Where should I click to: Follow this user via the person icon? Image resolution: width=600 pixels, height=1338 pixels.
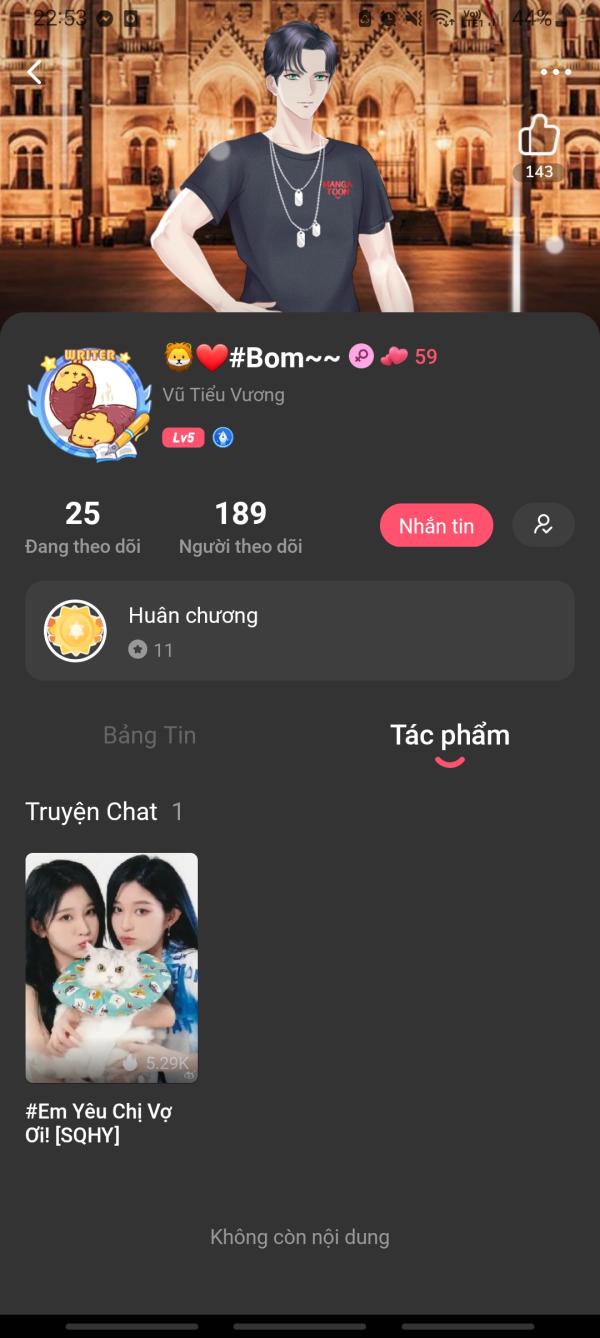point(543,525)
